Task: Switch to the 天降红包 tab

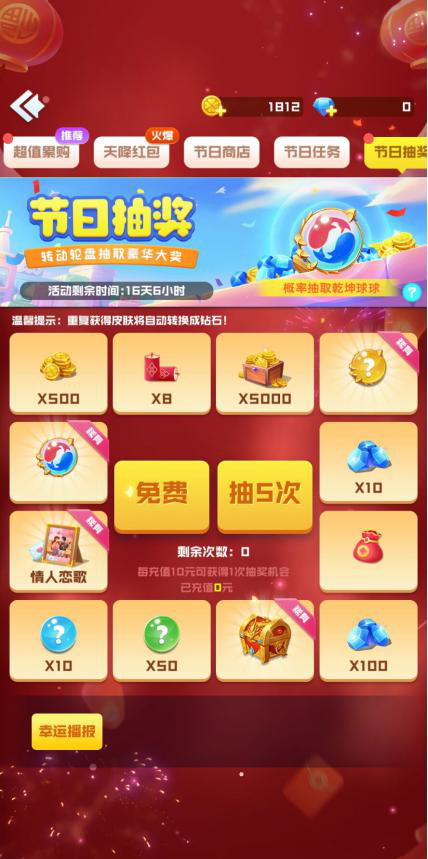Action: coord(132,152)
